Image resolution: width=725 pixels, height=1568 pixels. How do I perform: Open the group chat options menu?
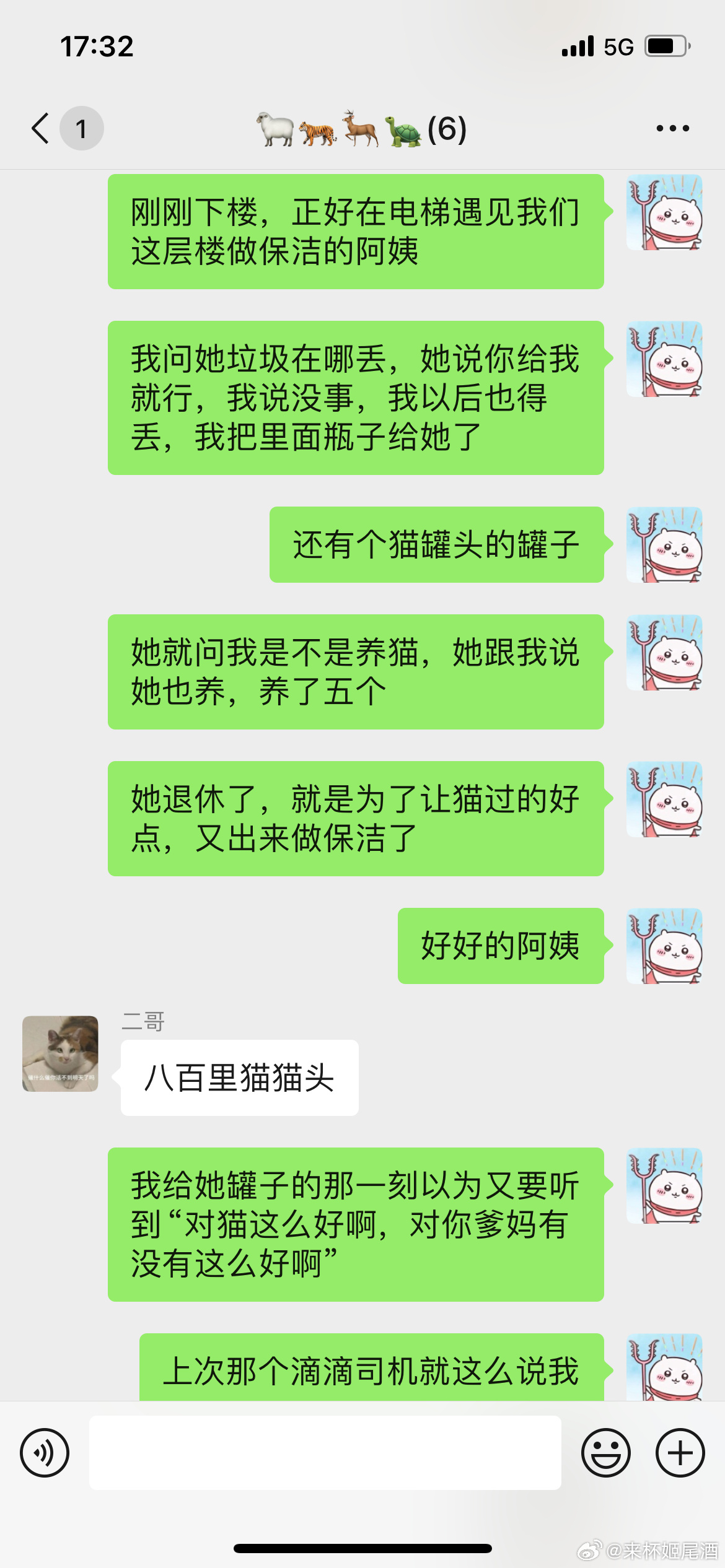click(672, 128)
